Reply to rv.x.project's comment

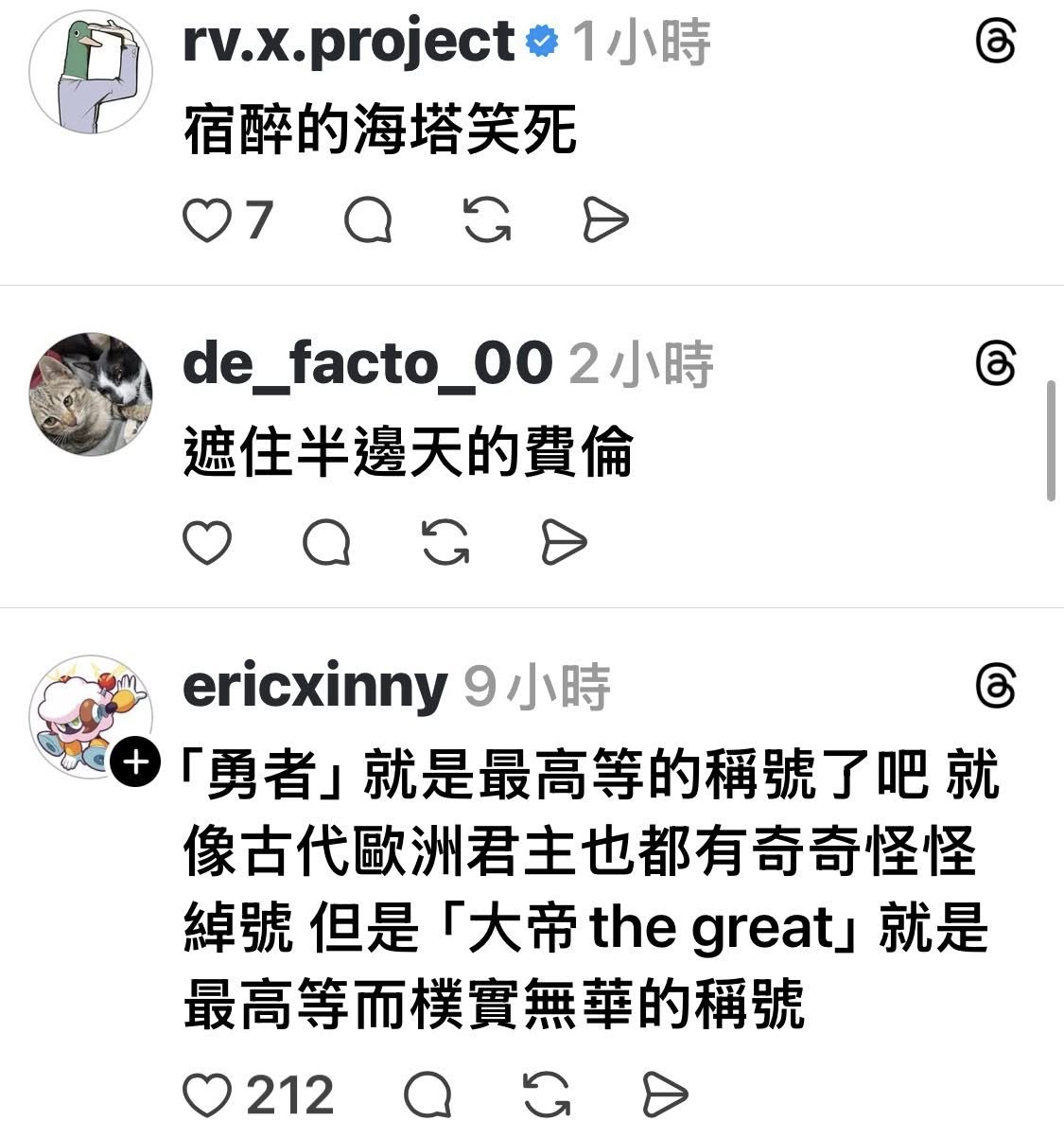369,220
